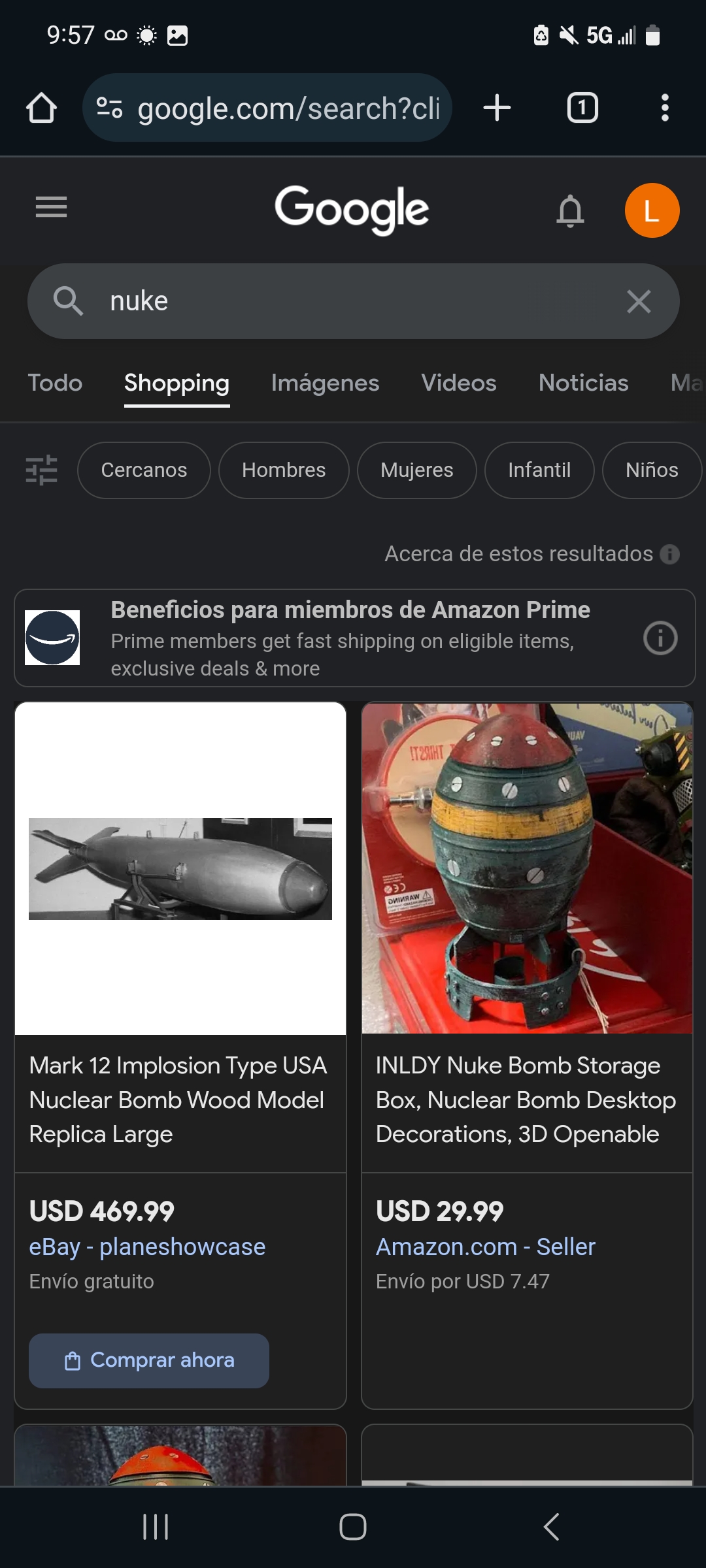This screenshot has width=706, height=1568.
Task: Clear the search query "nuke"
Action: click(x=639, y=301)
